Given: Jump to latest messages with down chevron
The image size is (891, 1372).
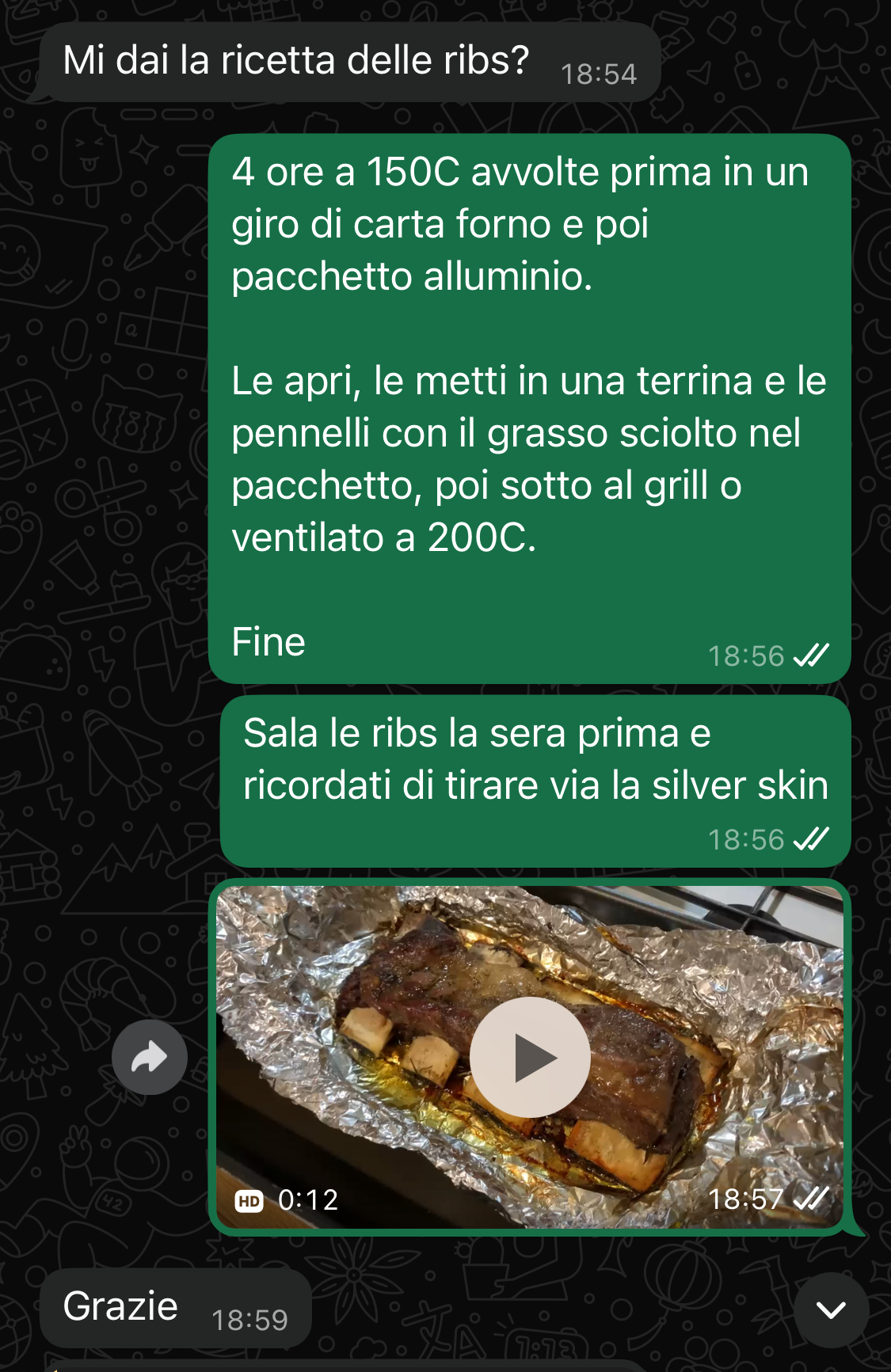Looking at the screenshot, I should [830, 1309].
